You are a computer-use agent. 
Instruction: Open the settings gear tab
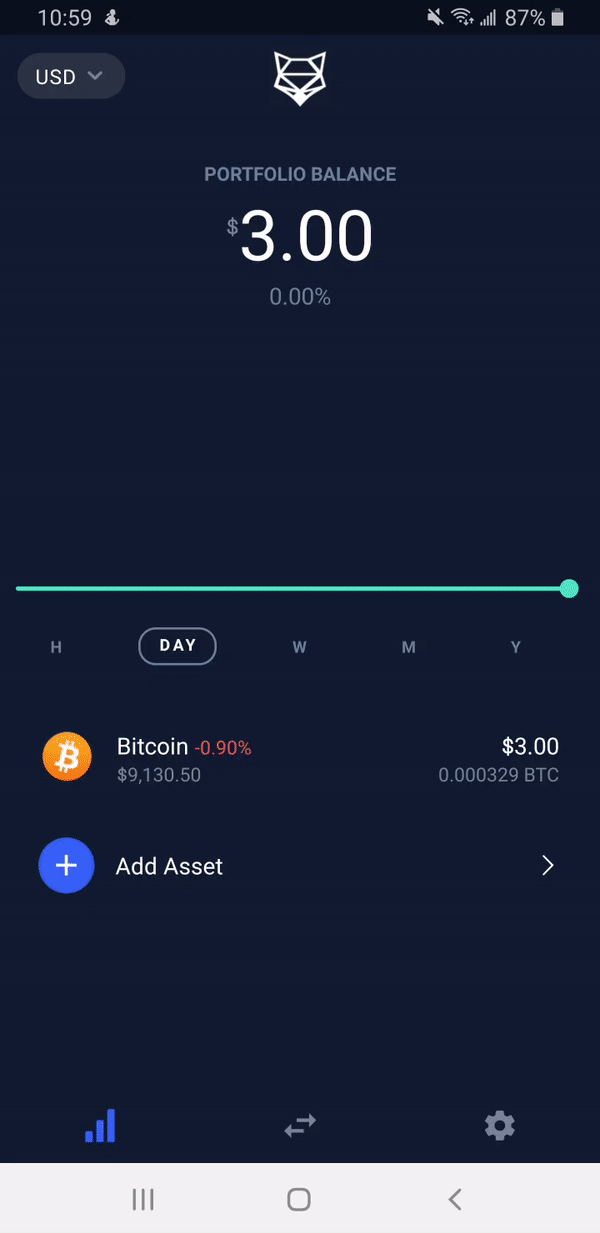pos(500,1126)
